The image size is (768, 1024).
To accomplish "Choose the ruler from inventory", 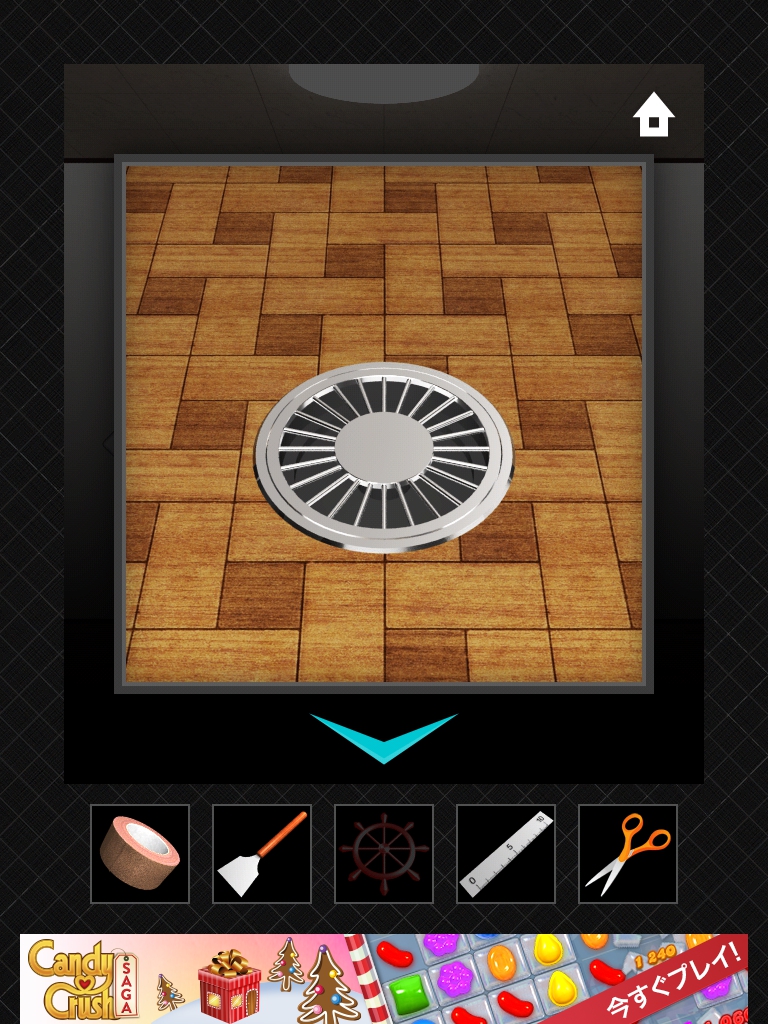I will point(506,854).
